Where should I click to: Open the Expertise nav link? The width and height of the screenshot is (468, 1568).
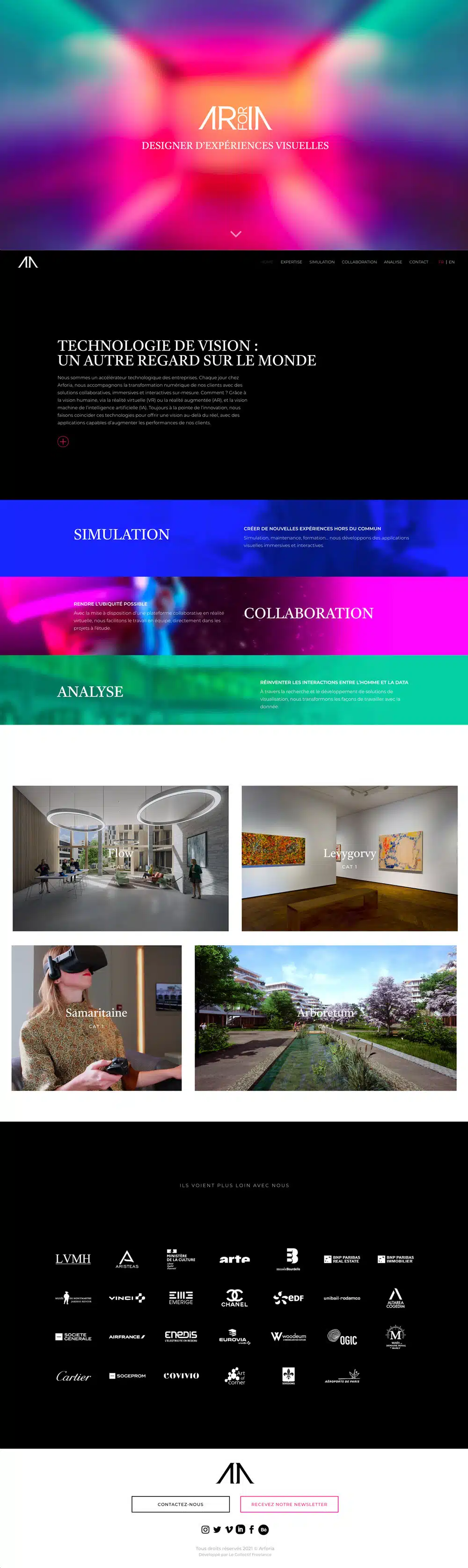(291, 262)
